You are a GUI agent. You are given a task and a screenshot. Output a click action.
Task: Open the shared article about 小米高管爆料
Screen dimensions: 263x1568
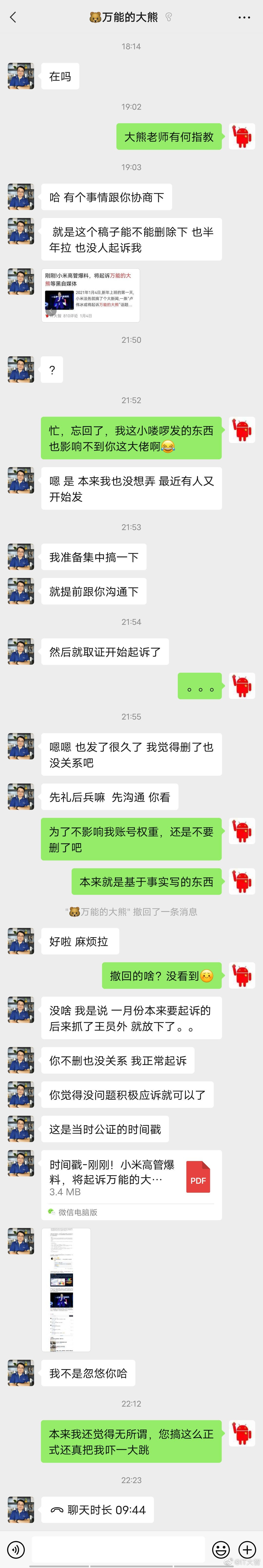(90, 295)
